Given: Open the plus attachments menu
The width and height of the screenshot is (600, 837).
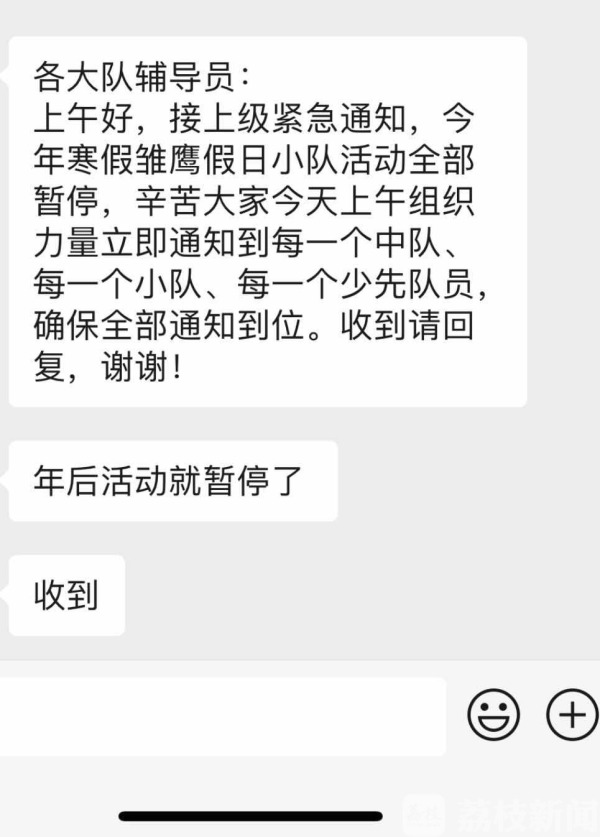Looking at the screenshot, I should 571,715.
